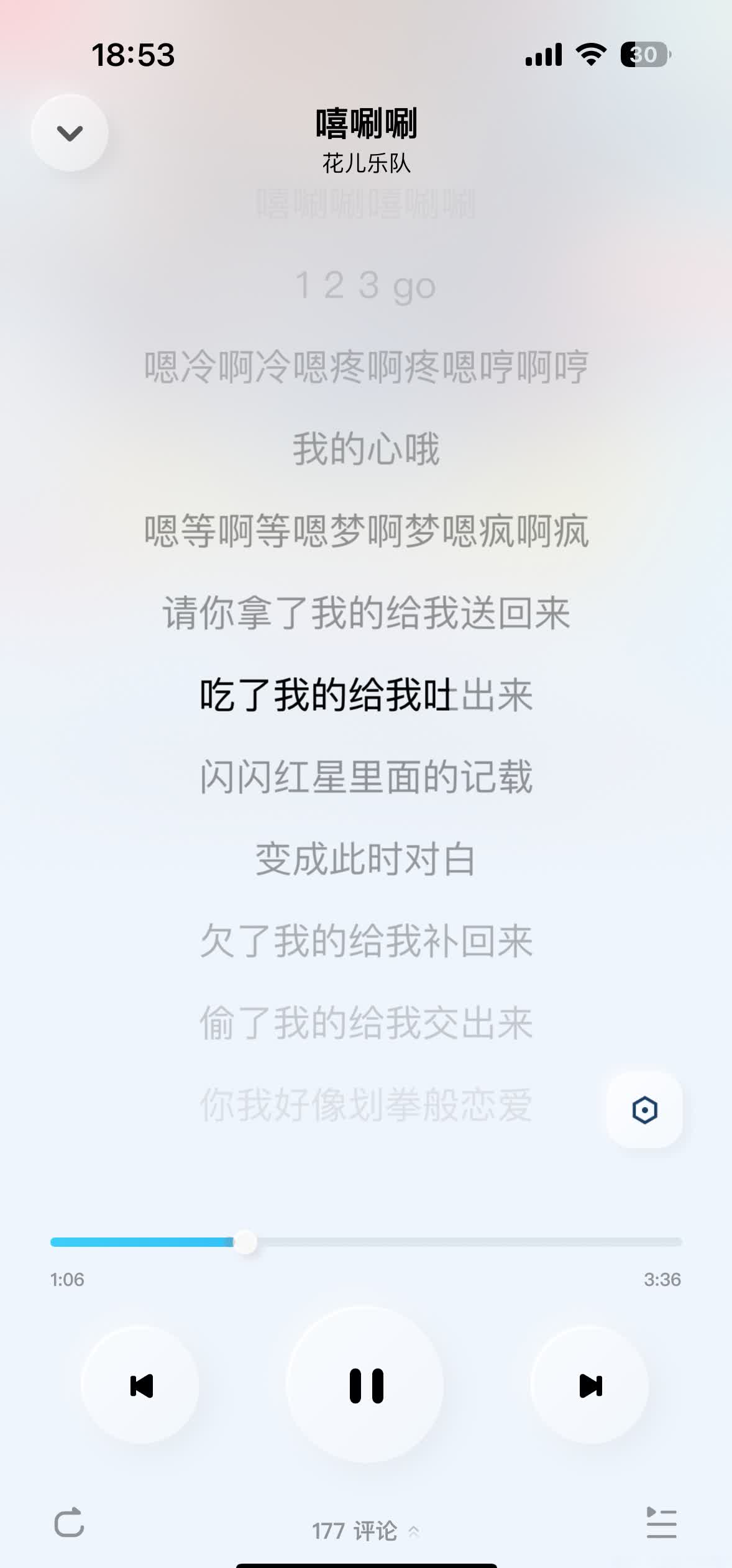
Task: Collapse the player with the down chevron
Action: click(x=70, y=133)
